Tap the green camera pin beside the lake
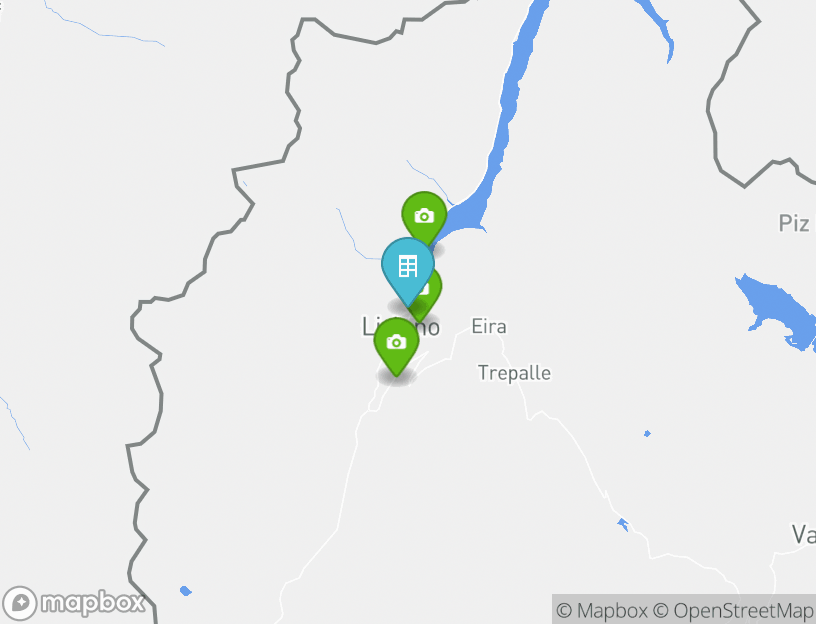 424,216
